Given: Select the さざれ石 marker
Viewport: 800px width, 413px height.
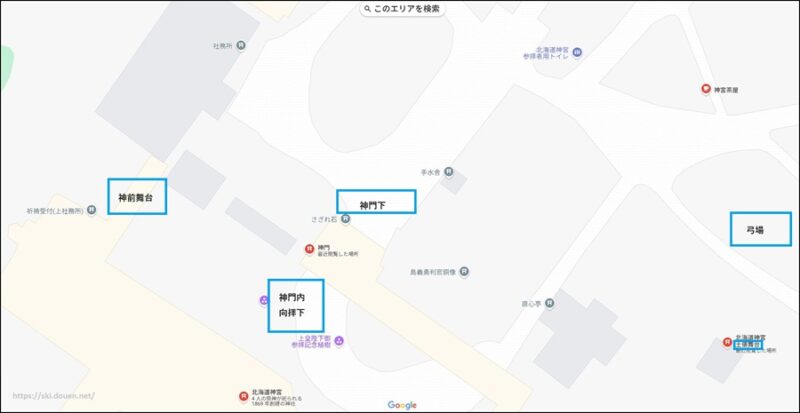Looking at the screenshot, I should coord(345,218).
